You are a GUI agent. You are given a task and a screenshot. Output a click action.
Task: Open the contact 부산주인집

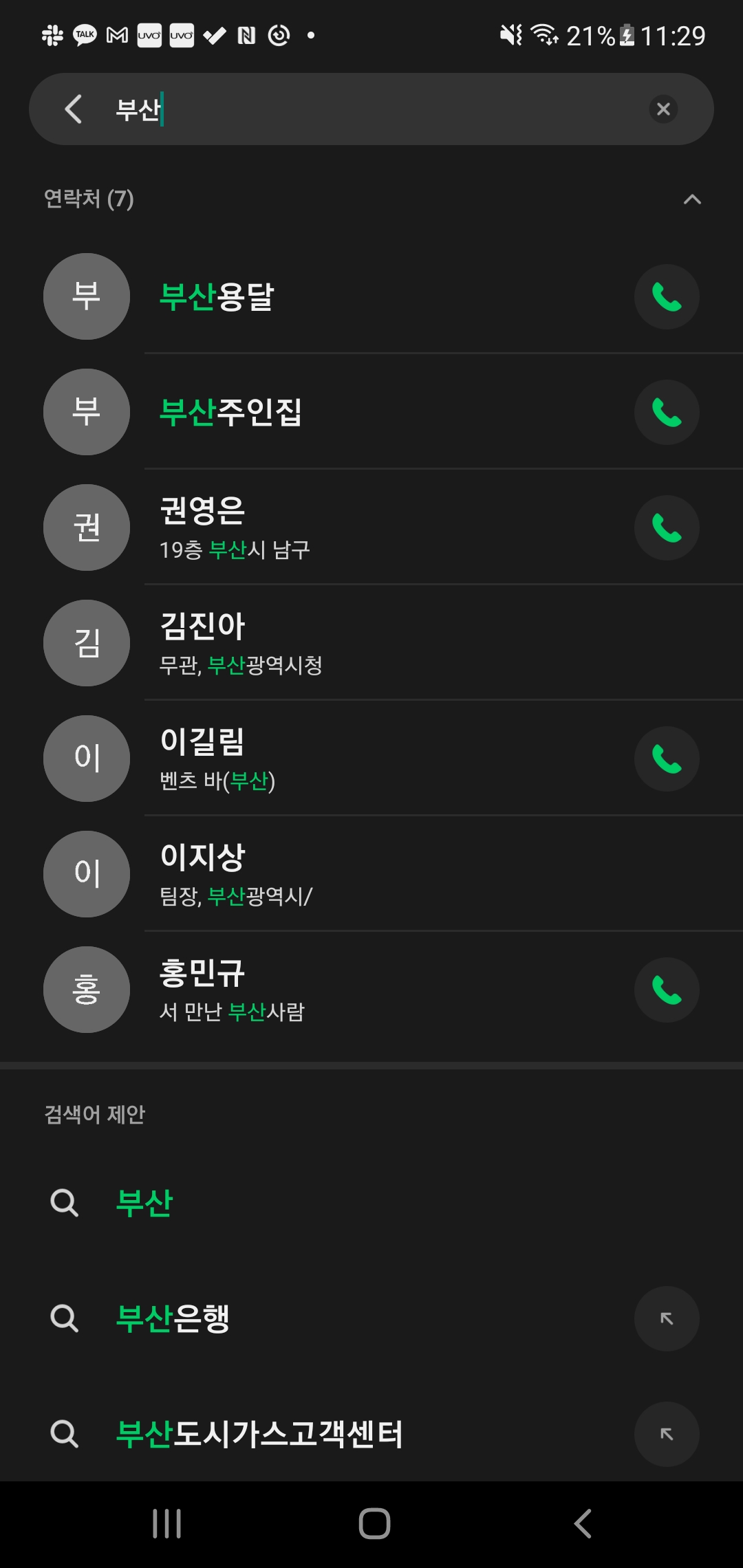(344, 413)
